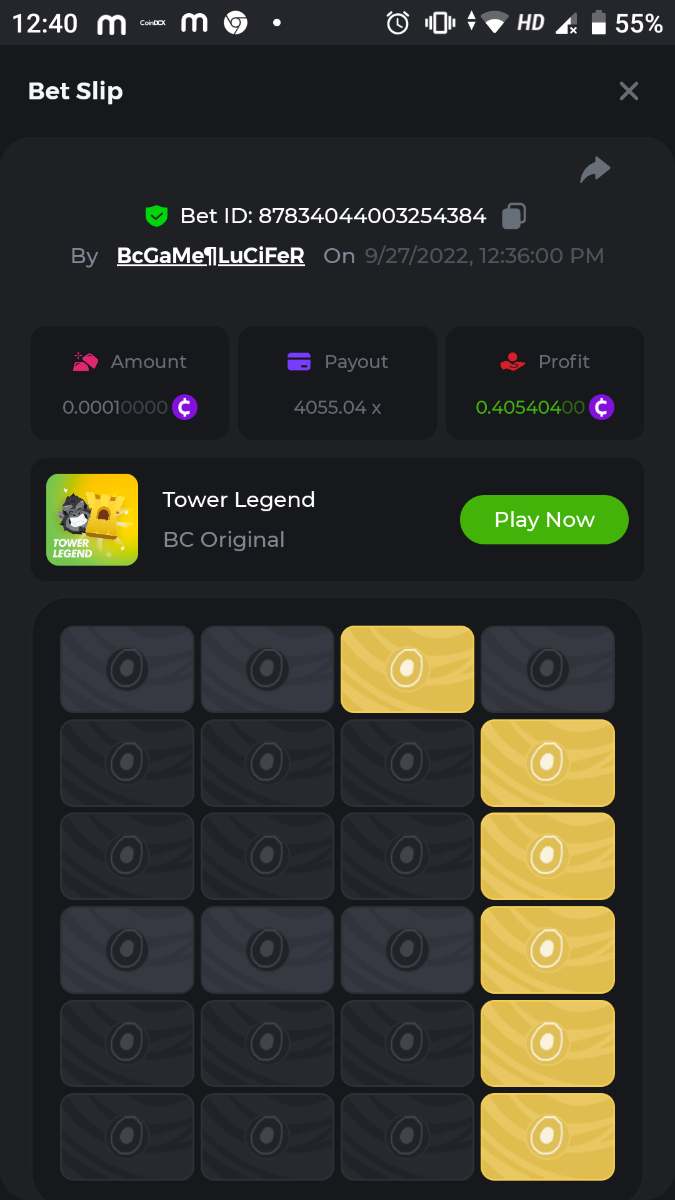Viewport: 675px width, 1200px height.
Task: Open BcGaMe¶LuCiFeR's profile
Action: point(210,256)
